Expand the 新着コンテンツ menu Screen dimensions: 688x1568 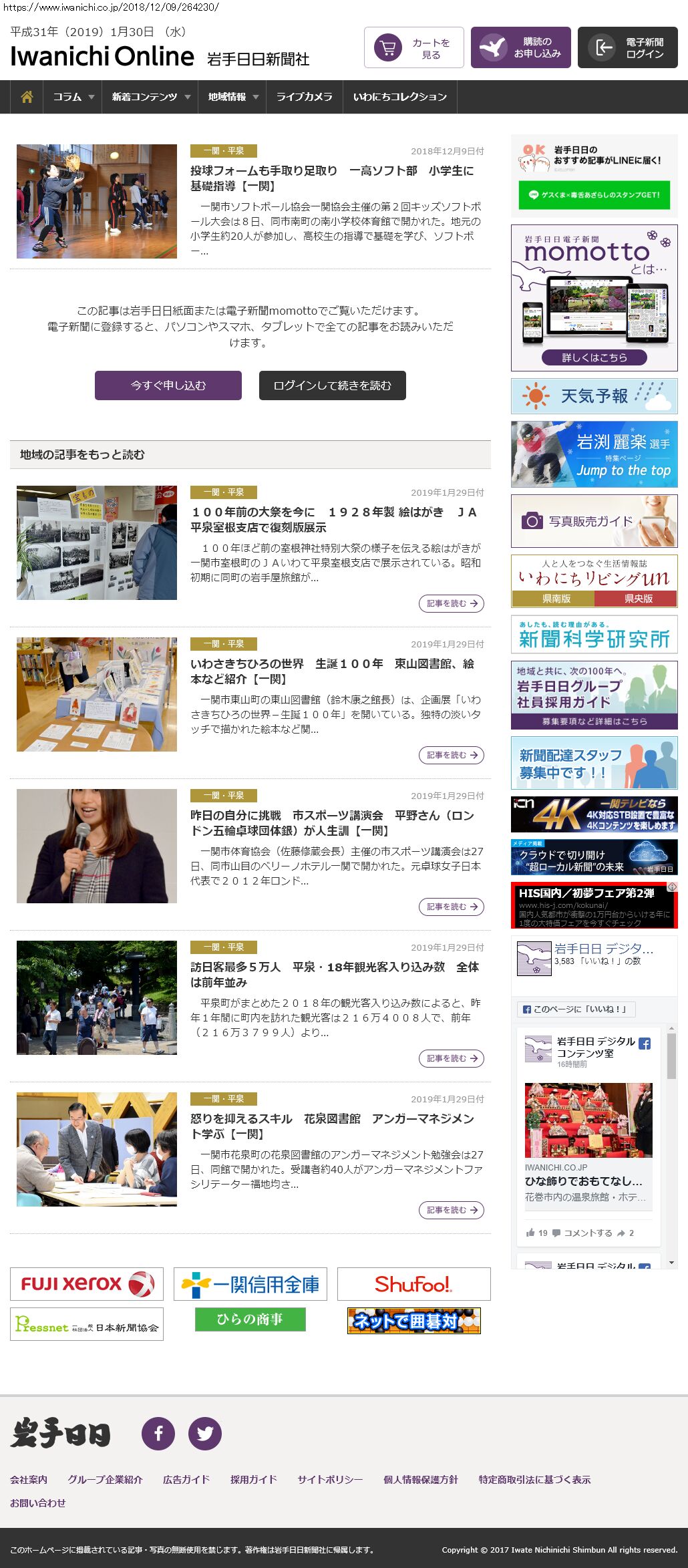coord(150,97)
